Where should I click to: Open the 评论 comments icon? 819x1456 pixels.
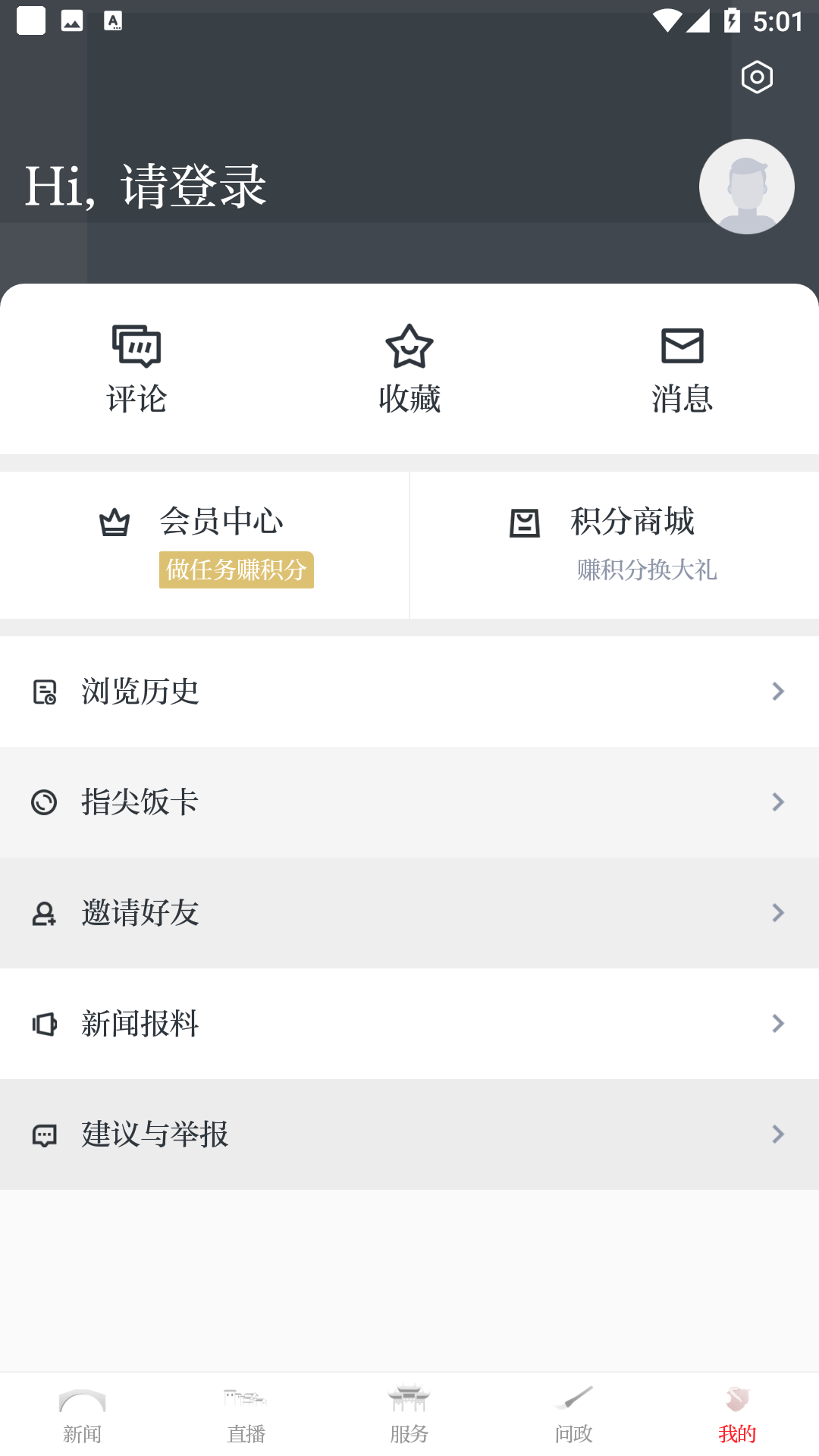click(136, 346)
